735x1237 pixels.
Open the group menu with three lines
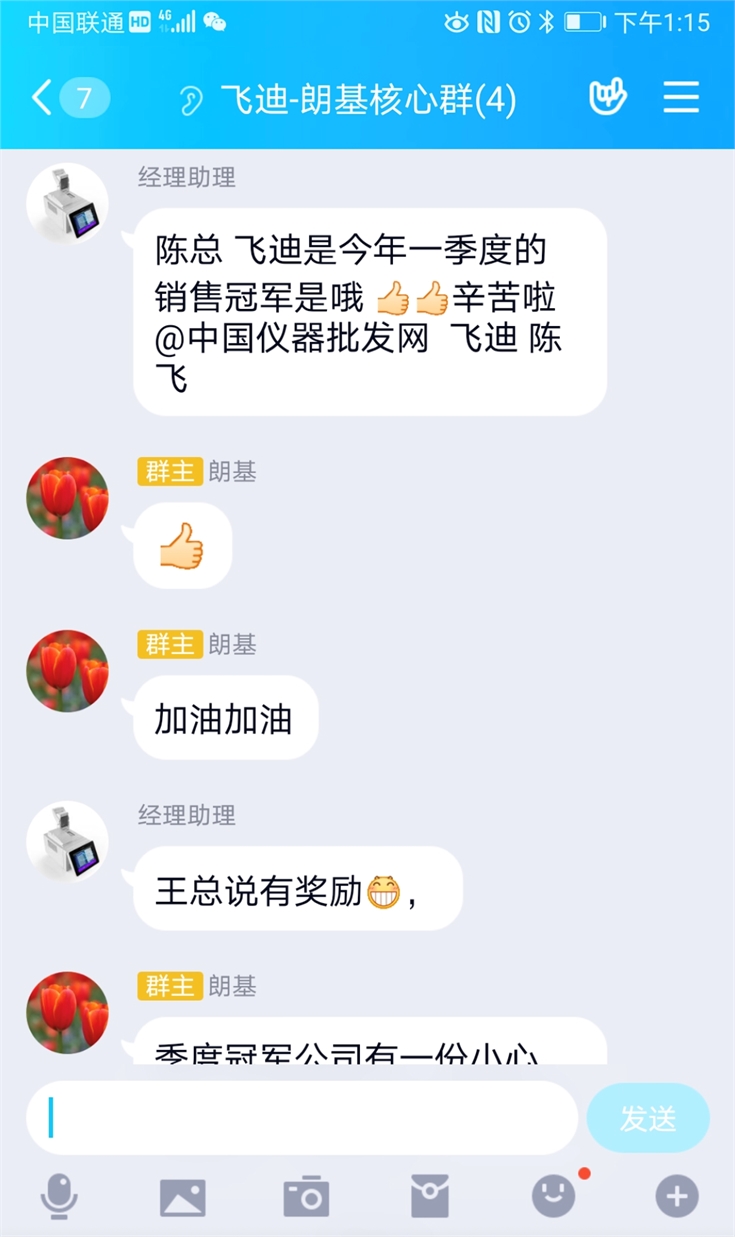click(x=681, y=98)
